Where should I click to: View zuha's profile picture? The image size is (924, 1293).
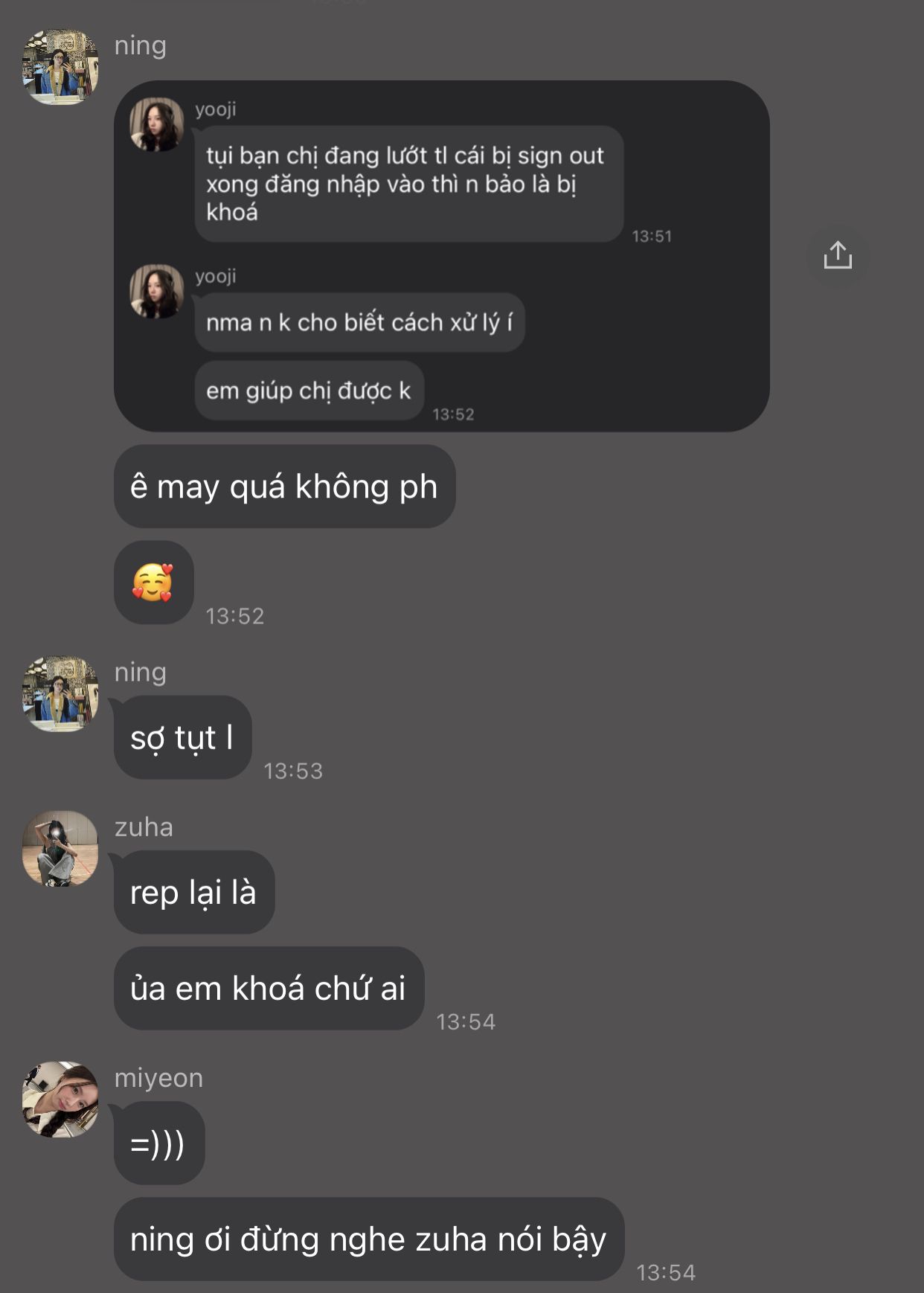60,848
